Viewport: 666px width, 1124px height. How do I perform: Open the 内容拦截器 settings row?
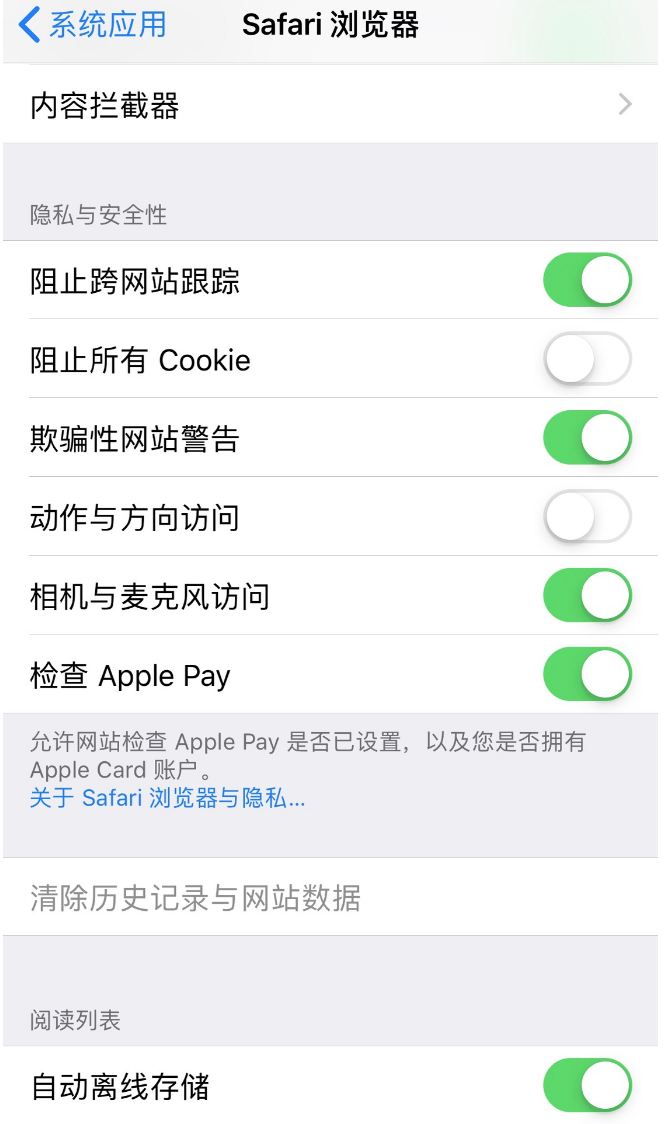[x=332, y=105]
